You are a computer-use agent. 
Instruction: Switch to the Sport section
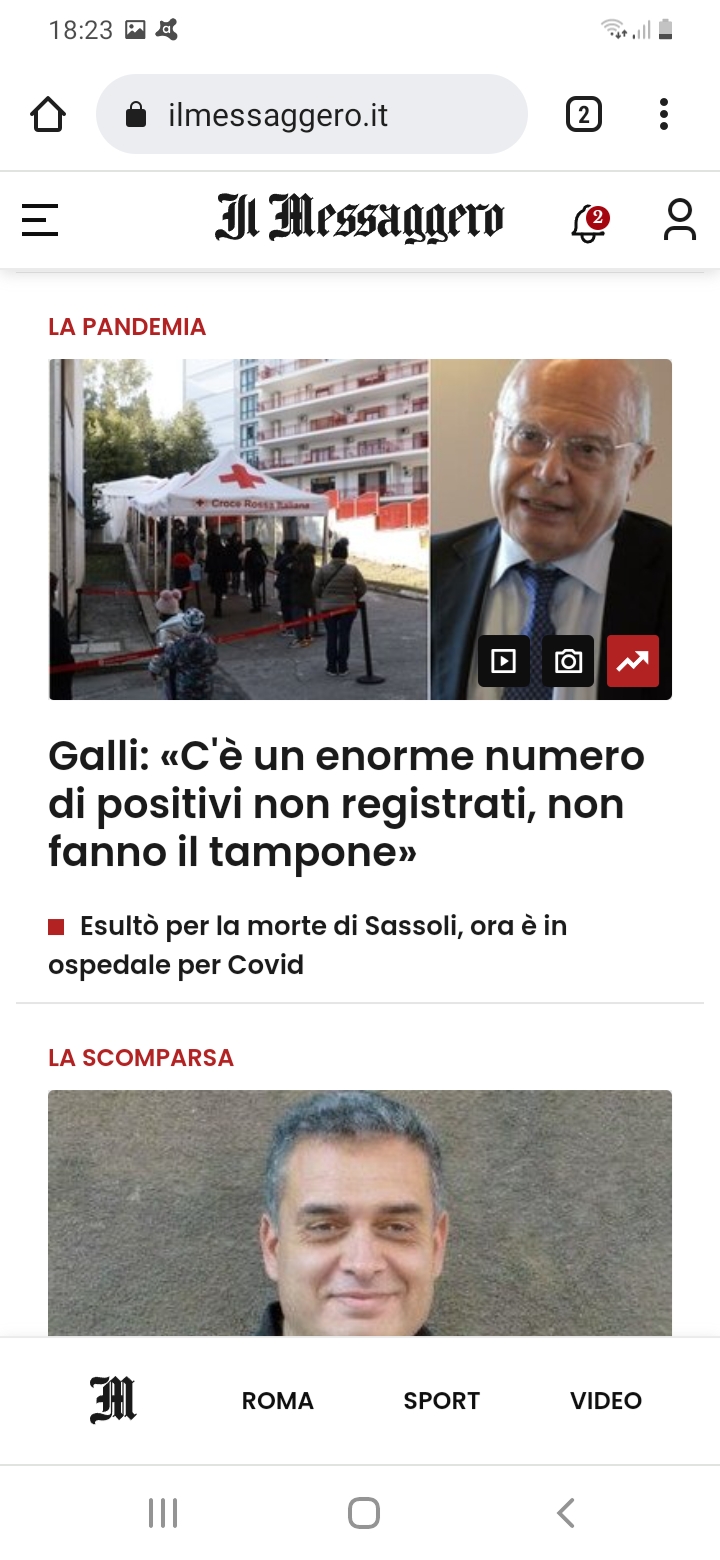pyautogui.click(x=442, y=1401)
